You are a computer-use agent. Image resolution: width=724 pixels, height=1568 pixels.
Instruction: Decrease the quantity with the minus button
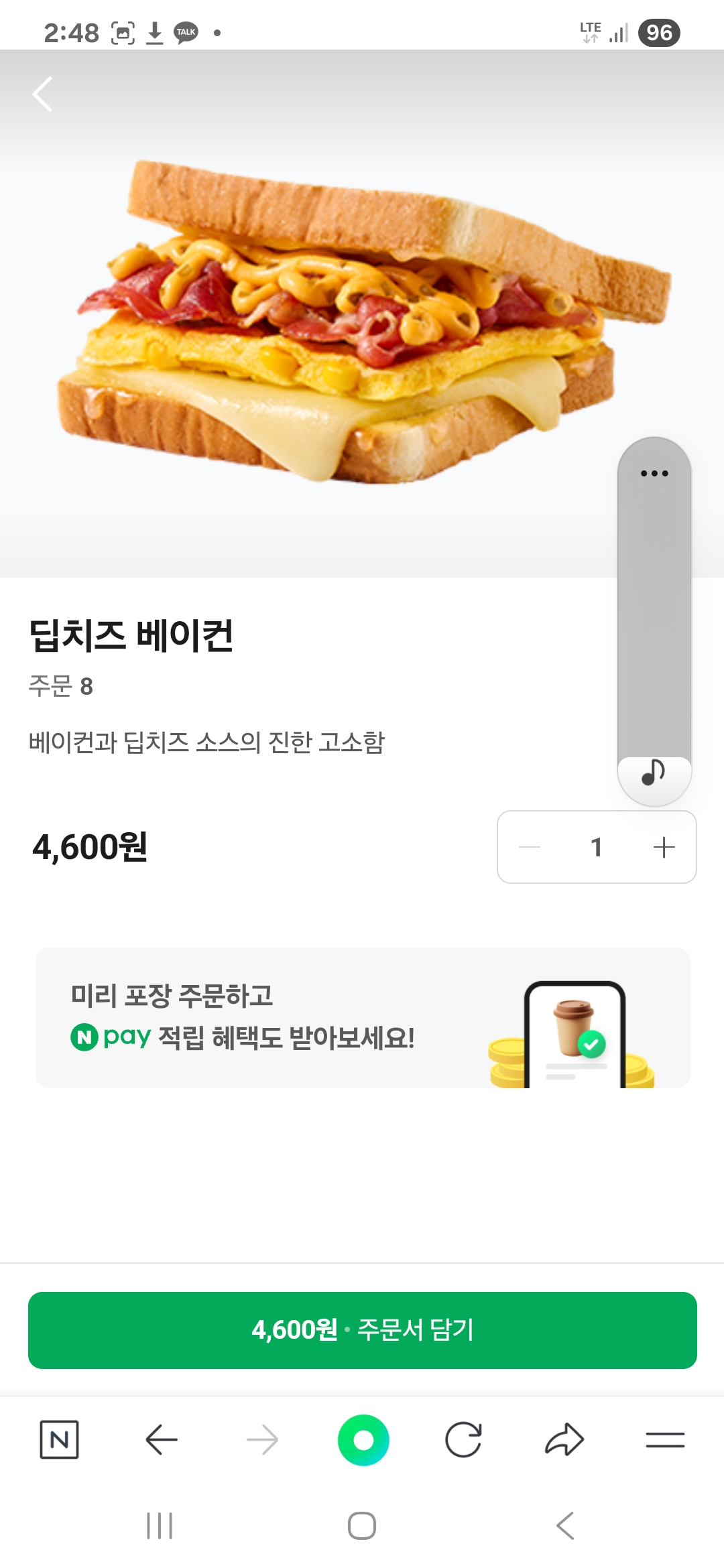tap(530, 847)
